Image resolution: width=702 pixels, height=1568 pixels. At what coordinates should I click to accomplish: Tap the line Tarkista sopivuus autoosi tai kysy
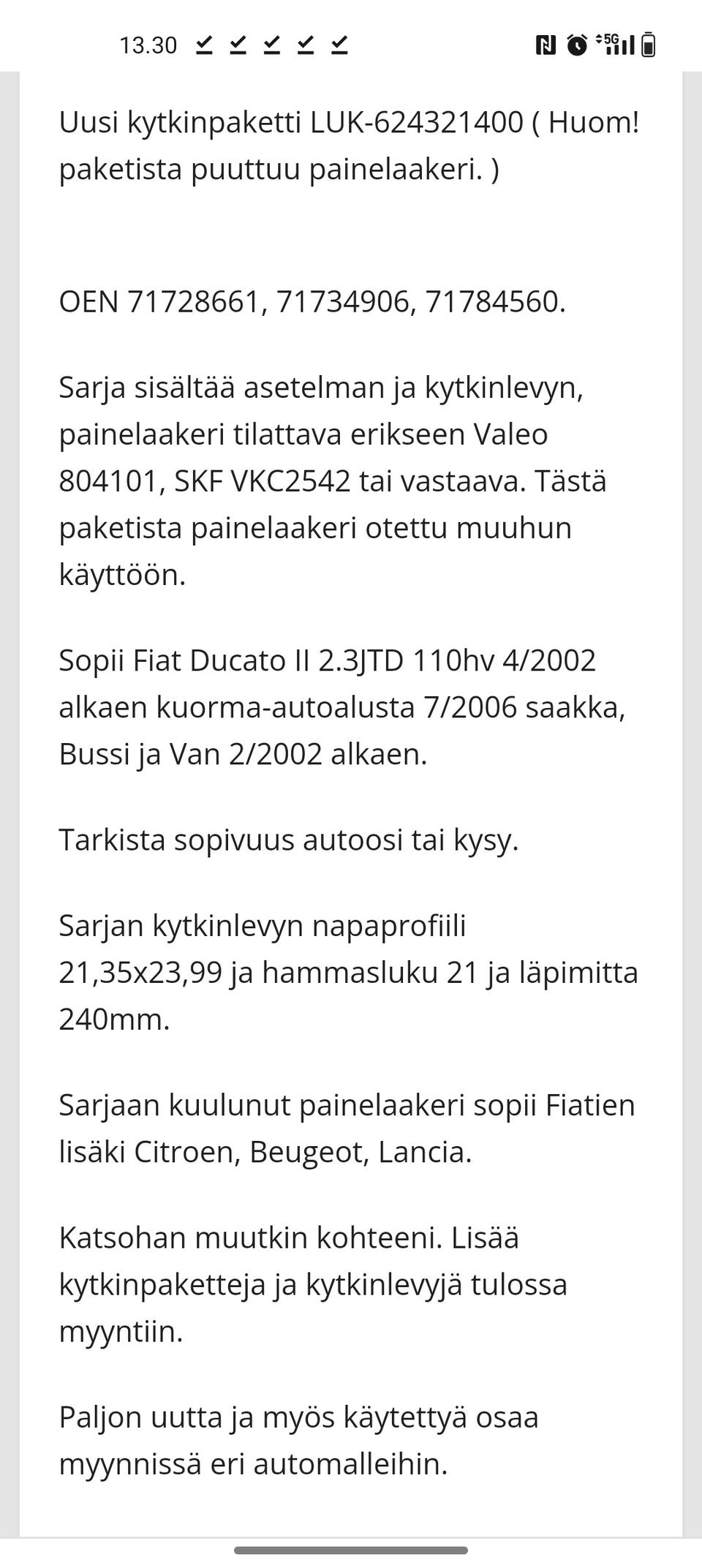[290, 840]
